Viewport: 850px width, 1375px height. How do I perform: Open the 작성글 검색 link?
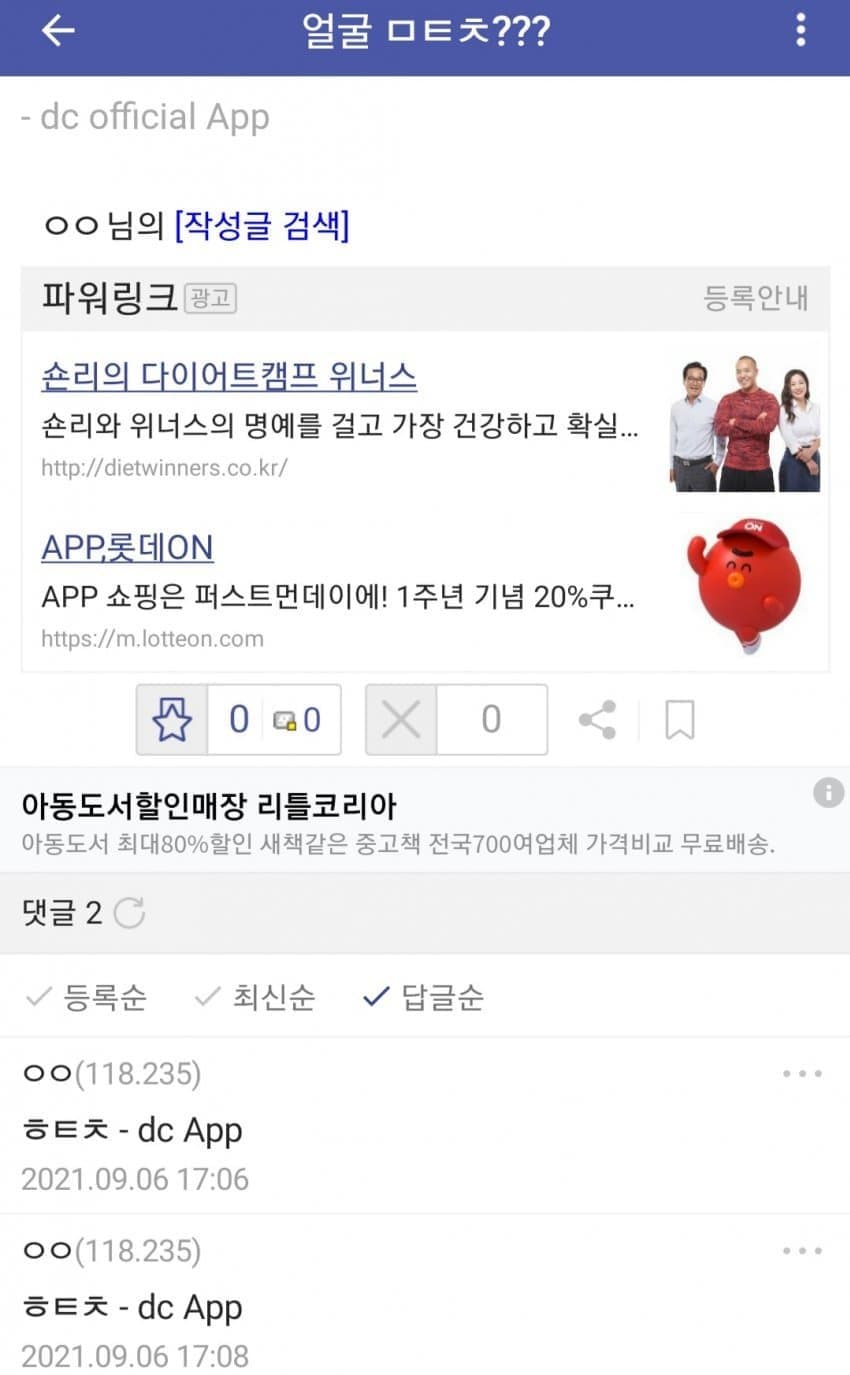click(261, 226)
